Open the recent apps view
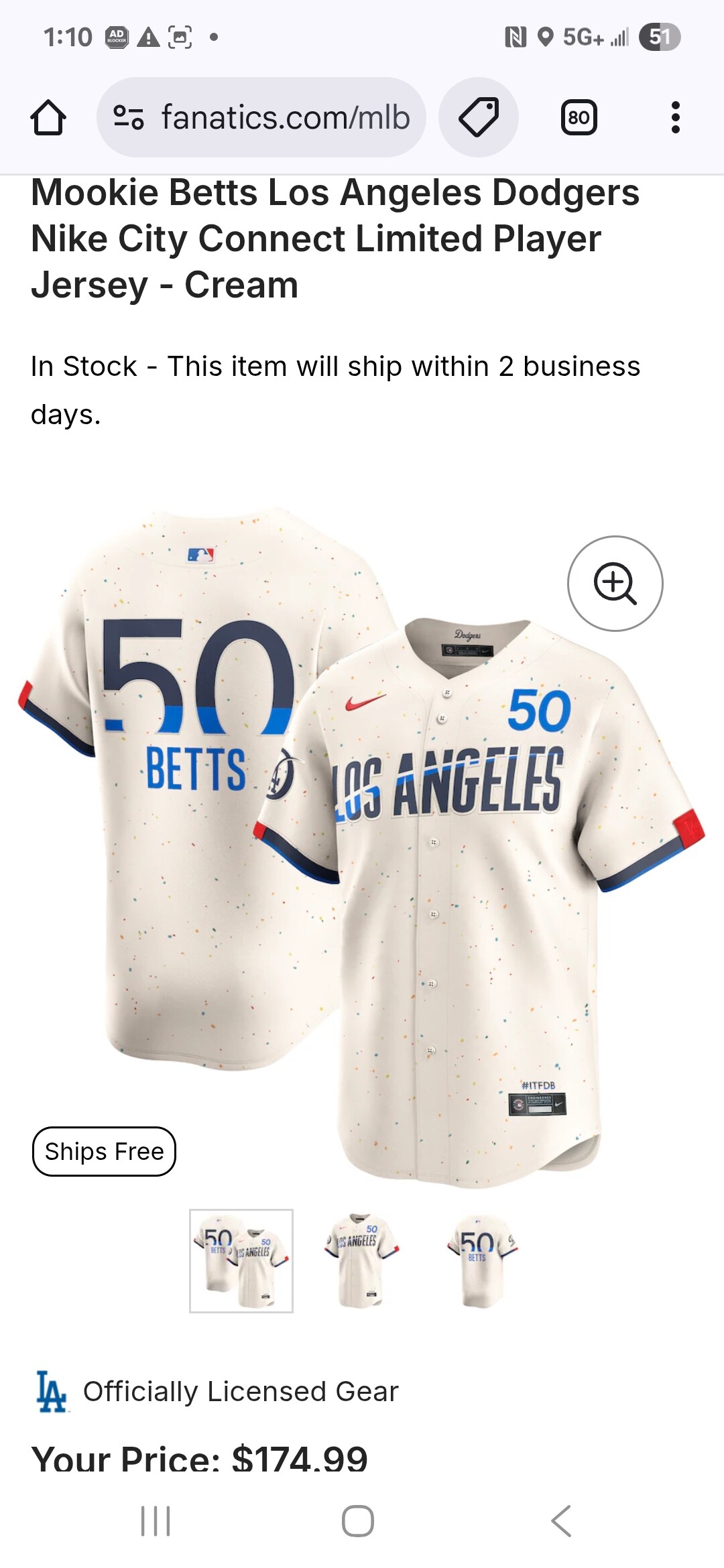 tap(156, 1520)
